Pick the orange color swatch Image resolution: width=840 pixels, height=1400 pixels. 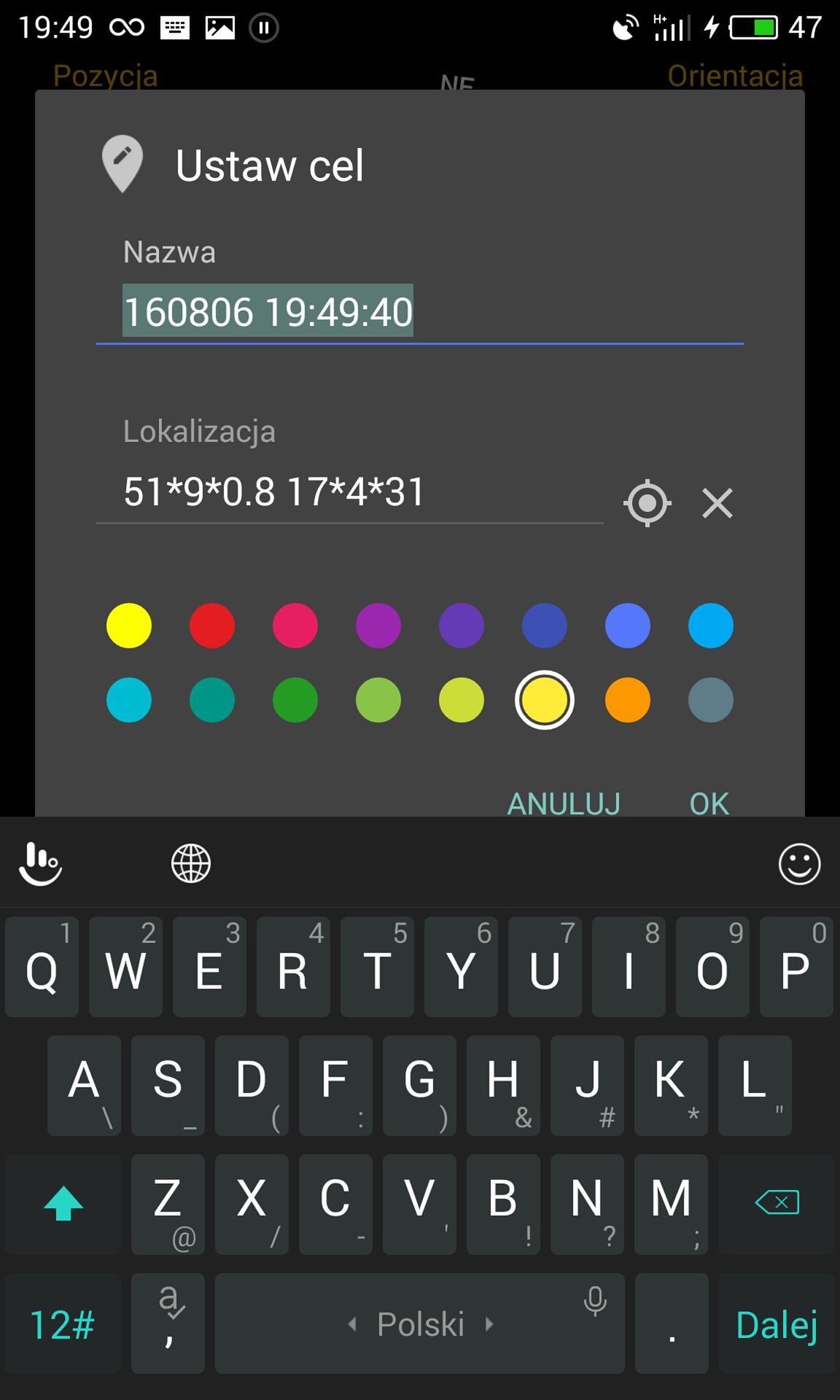pos(628,700)
